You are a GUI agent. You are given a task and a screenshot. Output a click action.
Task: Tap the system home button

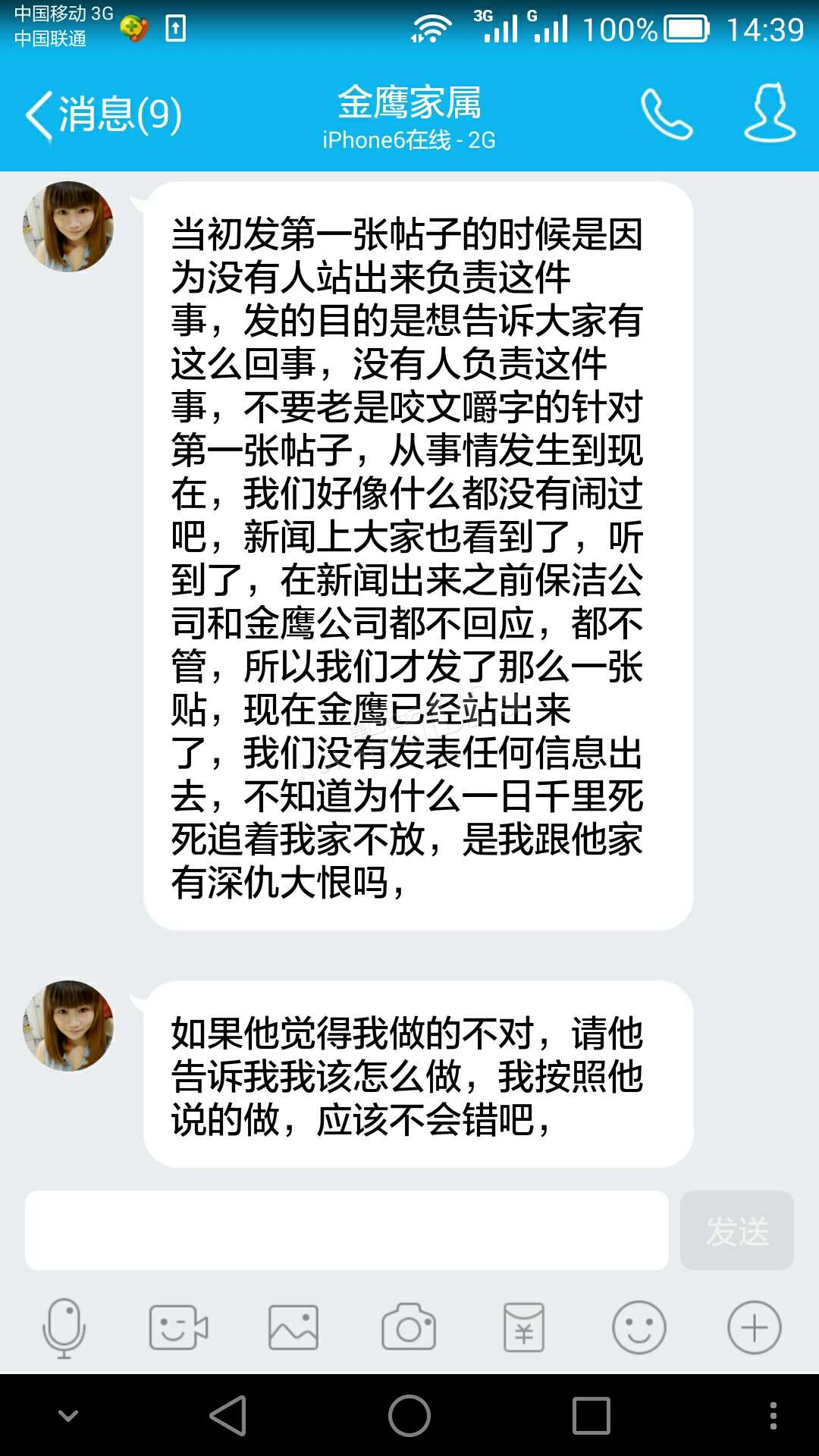pyautogui.click(x=409, y=1416)
